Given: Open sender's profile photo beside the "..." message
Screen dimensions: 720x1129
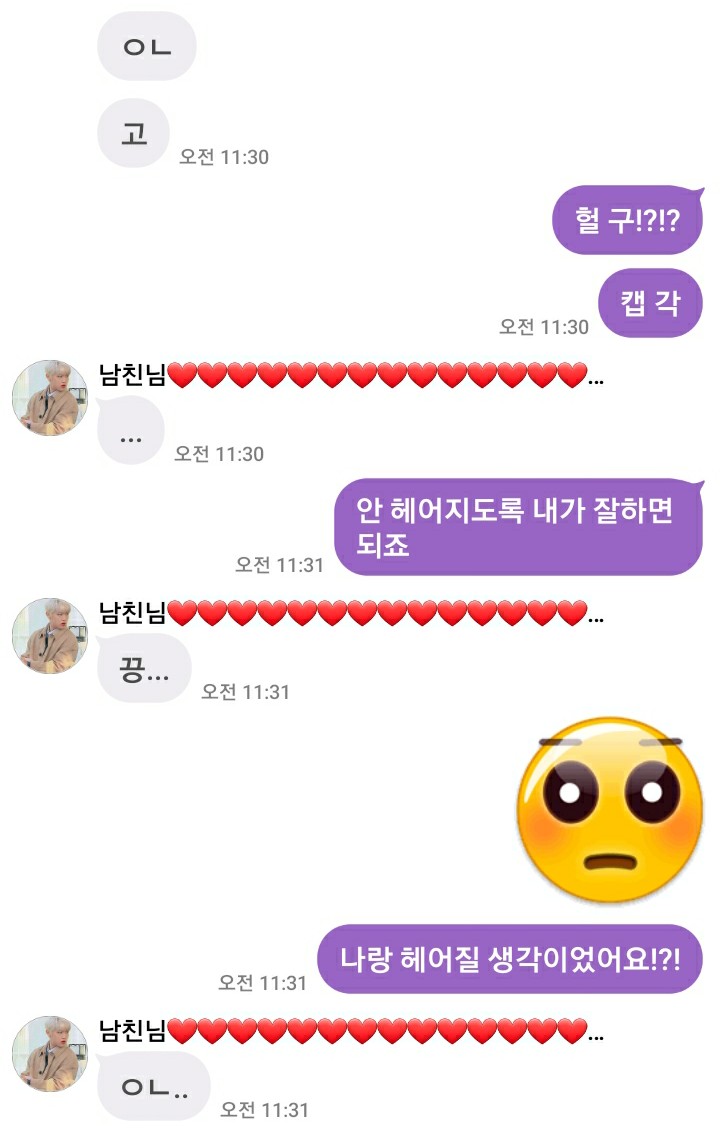Looking at the screenshot, I should [x=49, y=398].
